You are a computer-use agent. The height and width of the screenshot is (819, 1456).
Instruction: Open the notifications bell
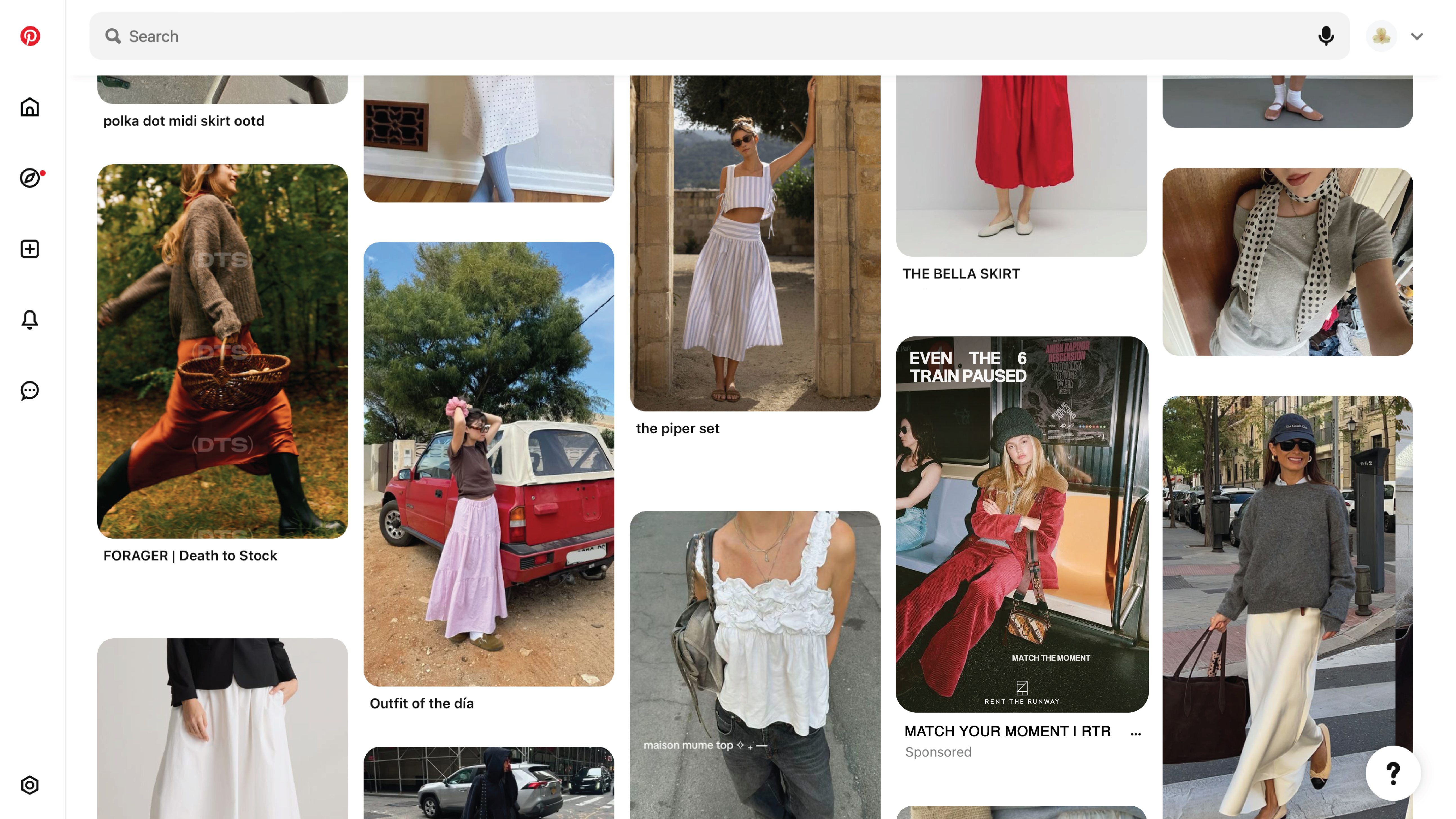tap(30, 319)
